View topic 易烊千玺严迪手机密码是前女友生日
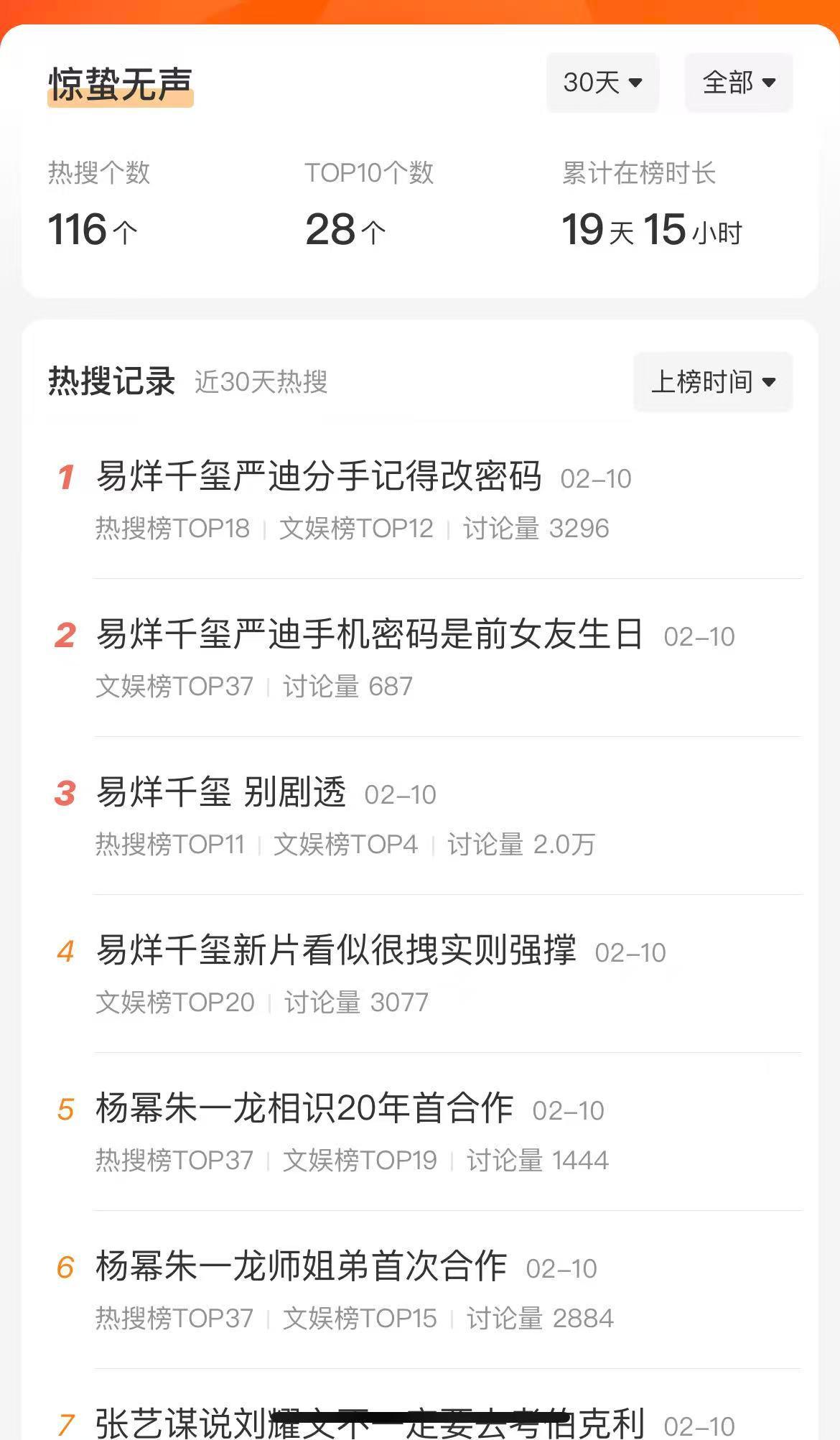This screenshot has height=1440, width=840. point(369,635)
